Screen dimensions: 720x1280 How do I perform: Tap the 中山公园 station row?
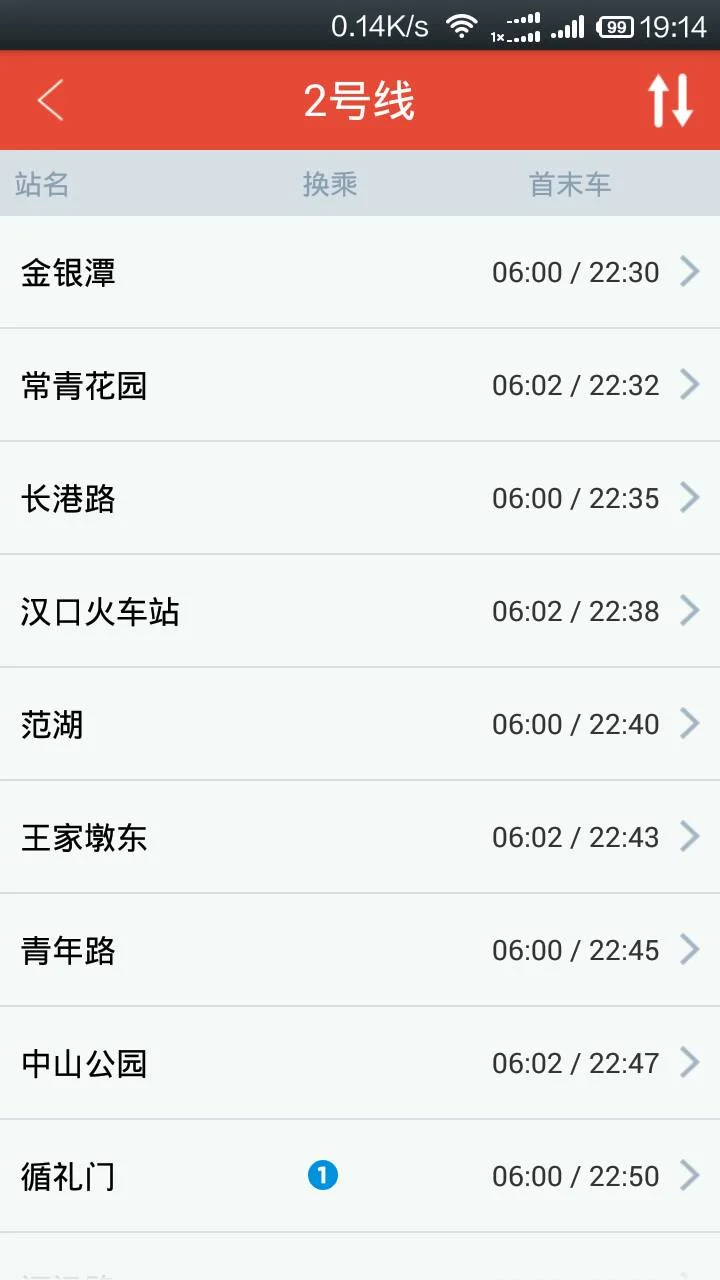pos(360,1063)
